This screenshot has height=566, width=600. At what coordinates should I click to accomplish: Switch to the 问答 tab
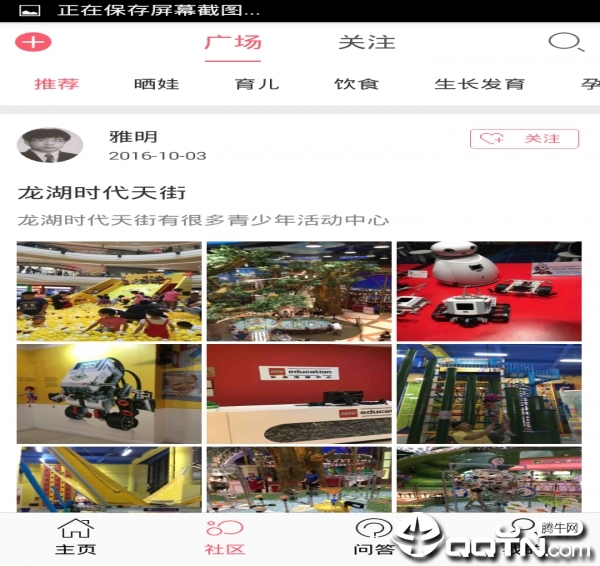tap(374, 538)
